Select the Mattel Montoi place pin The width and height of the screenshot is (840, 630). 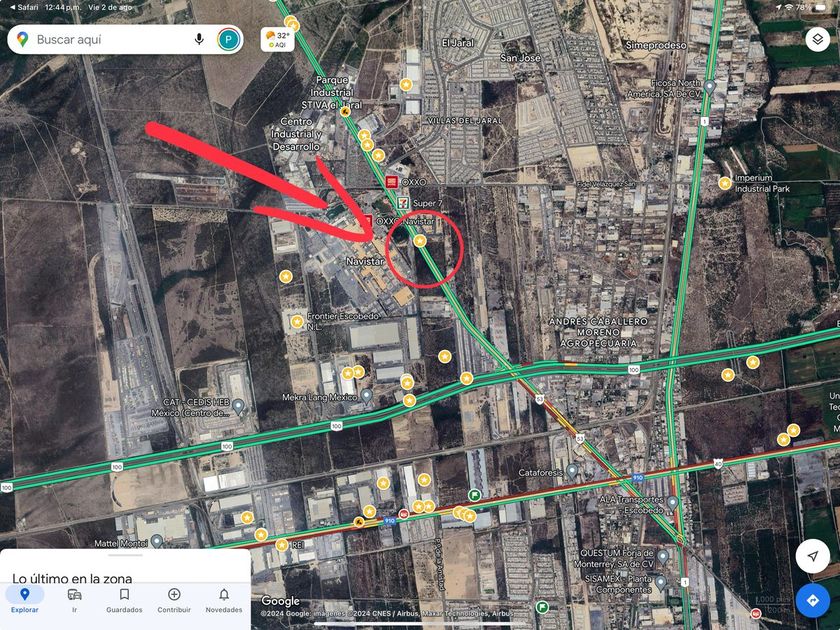click(x=156, y=541)
